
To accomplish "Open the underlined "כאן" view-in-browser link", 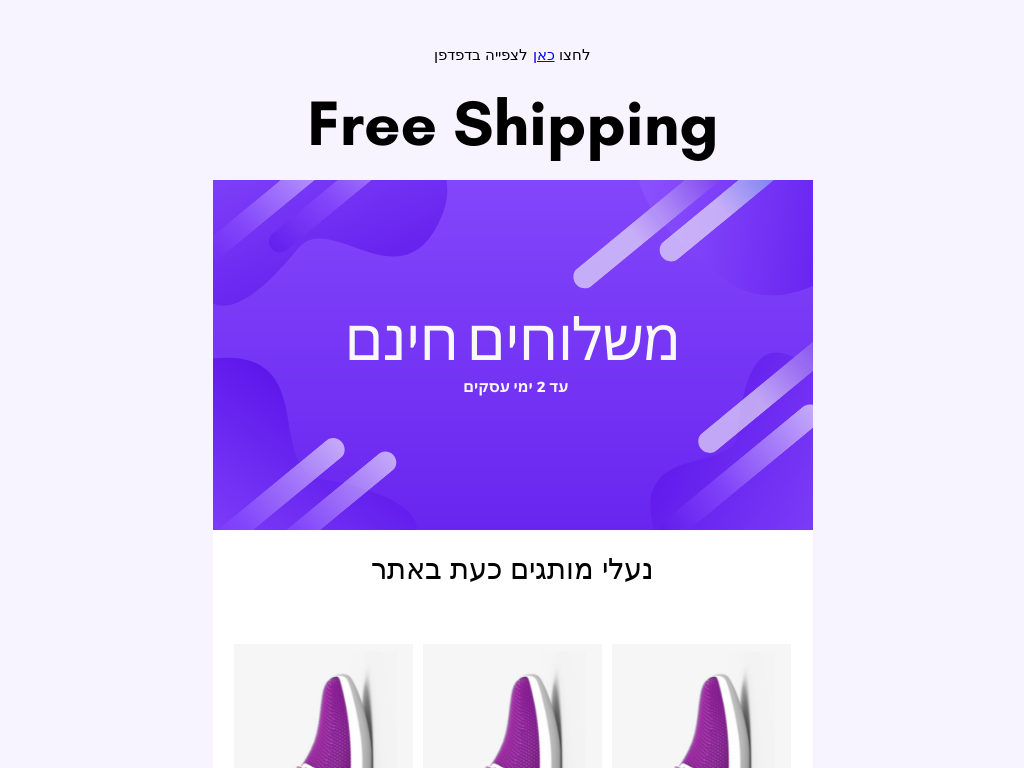I will point(543,55).
